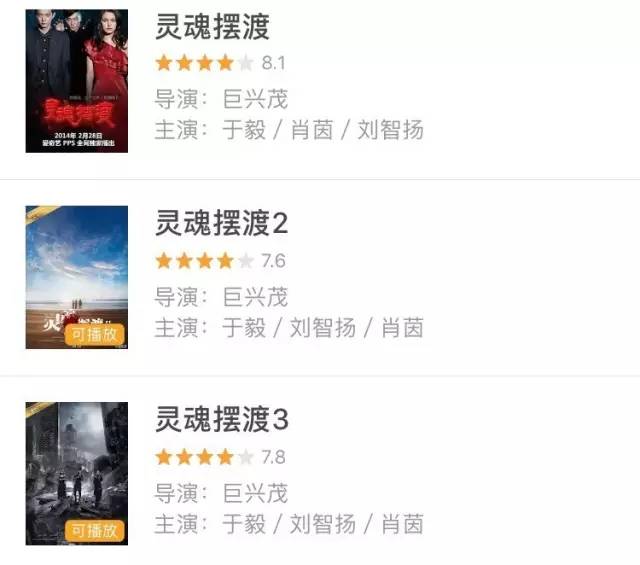Viewport: 640px width, 565px height.
Task: View details for 灵魂摆渡3
Action: coord(221,419)
